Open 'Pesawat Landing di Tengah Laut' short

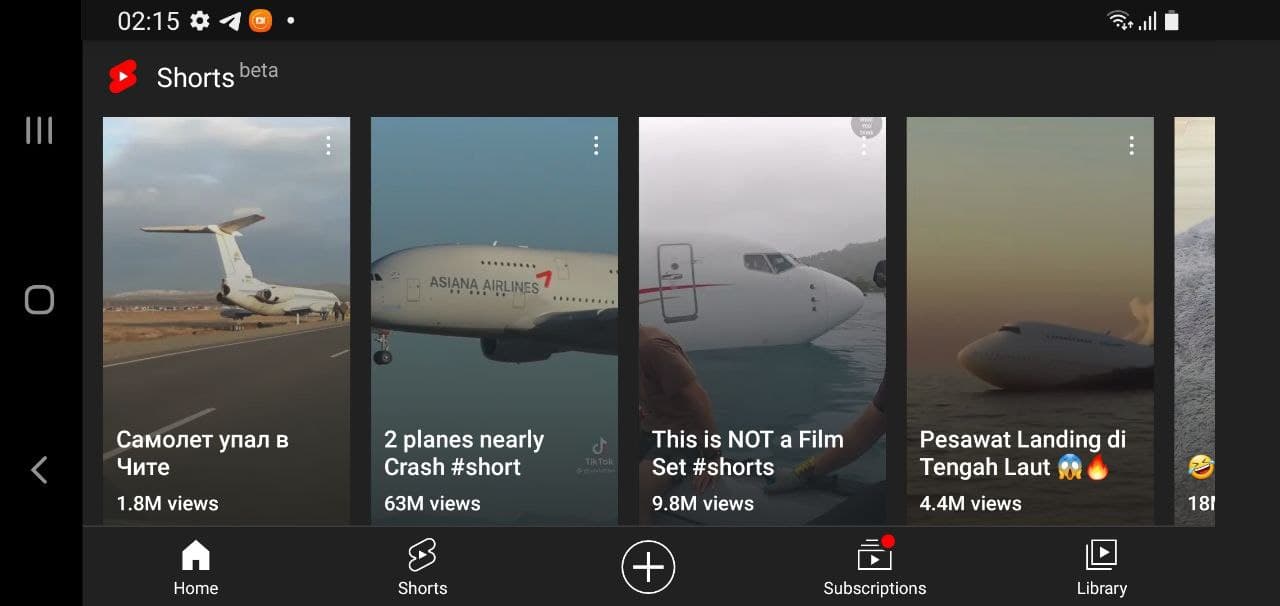[x=1030, y=320]
